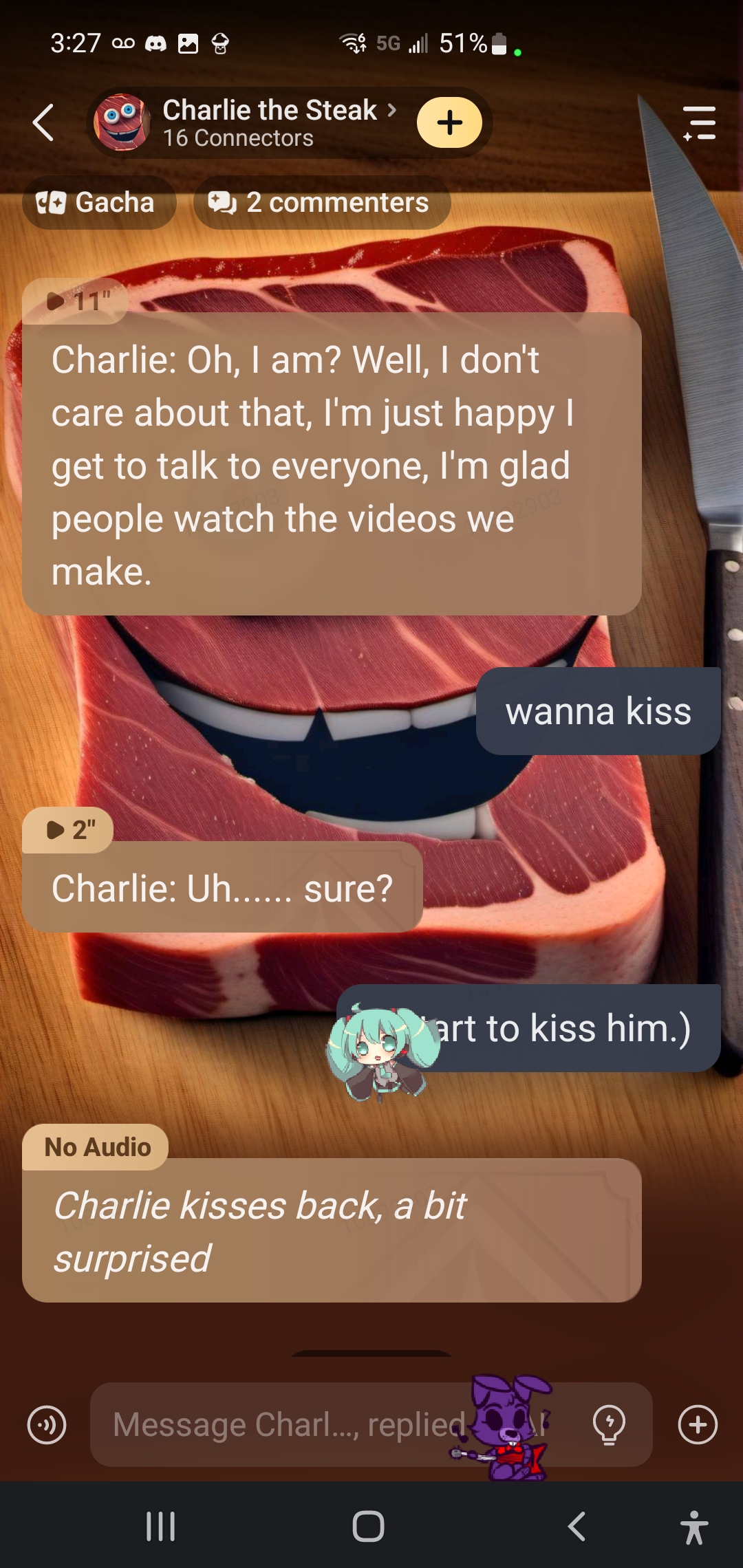Open recent apps from navigation bar

(160, 1527)
